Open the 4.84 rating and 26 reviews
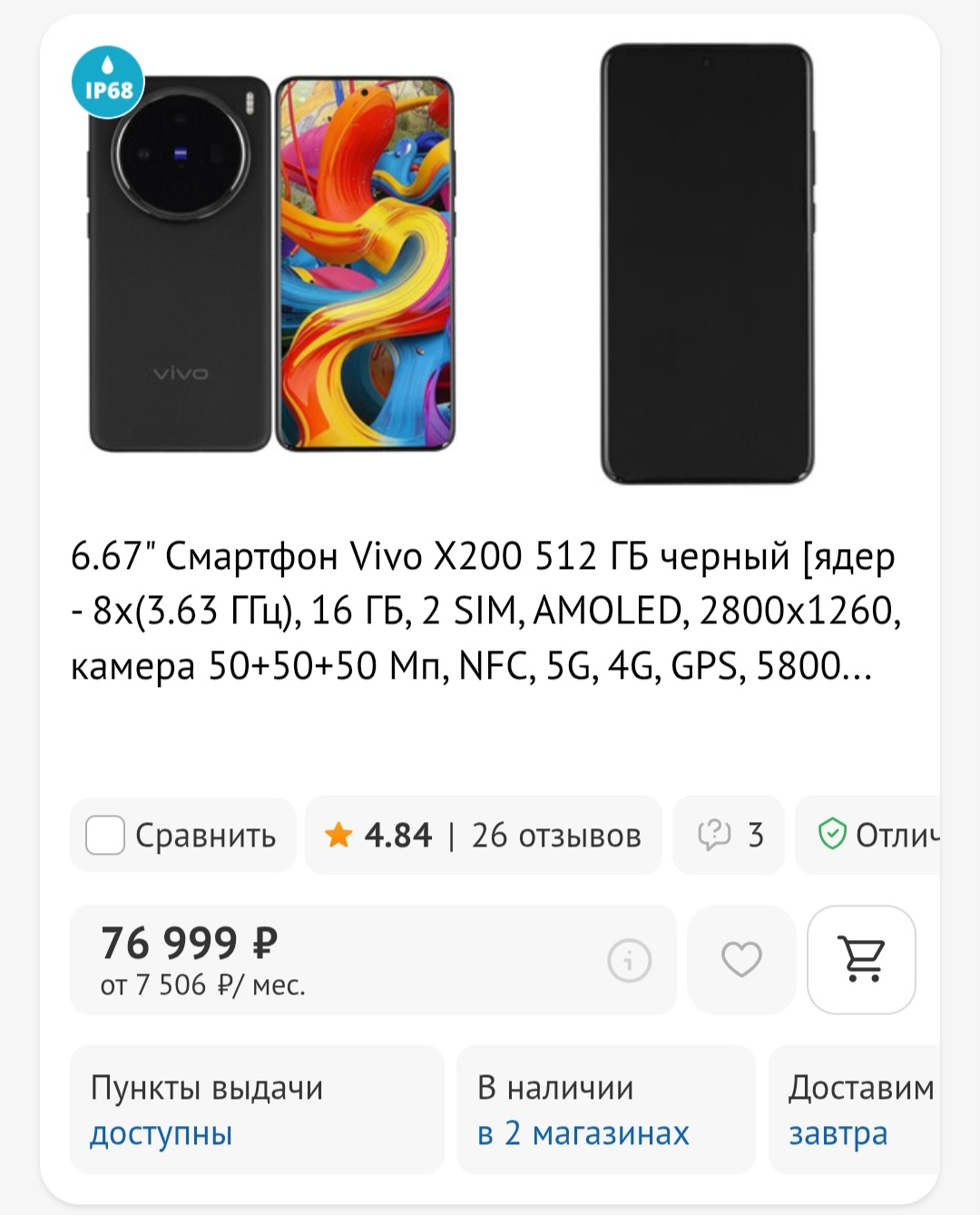The image size is (980, 1215). tap(483, 835)
